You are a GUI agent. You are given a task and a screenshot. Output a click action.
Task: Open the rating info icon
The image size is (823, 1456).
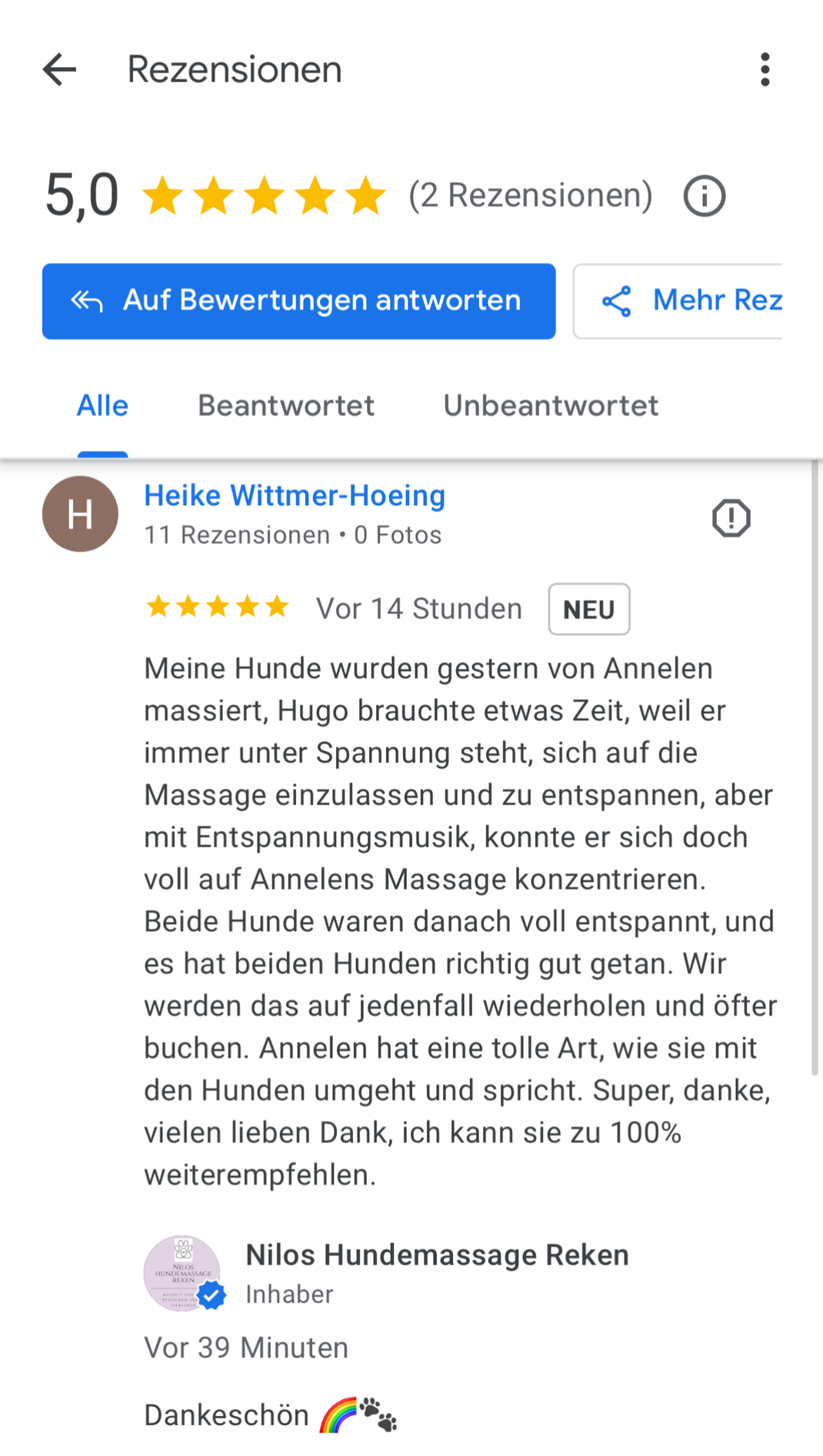tap(704, 196)
